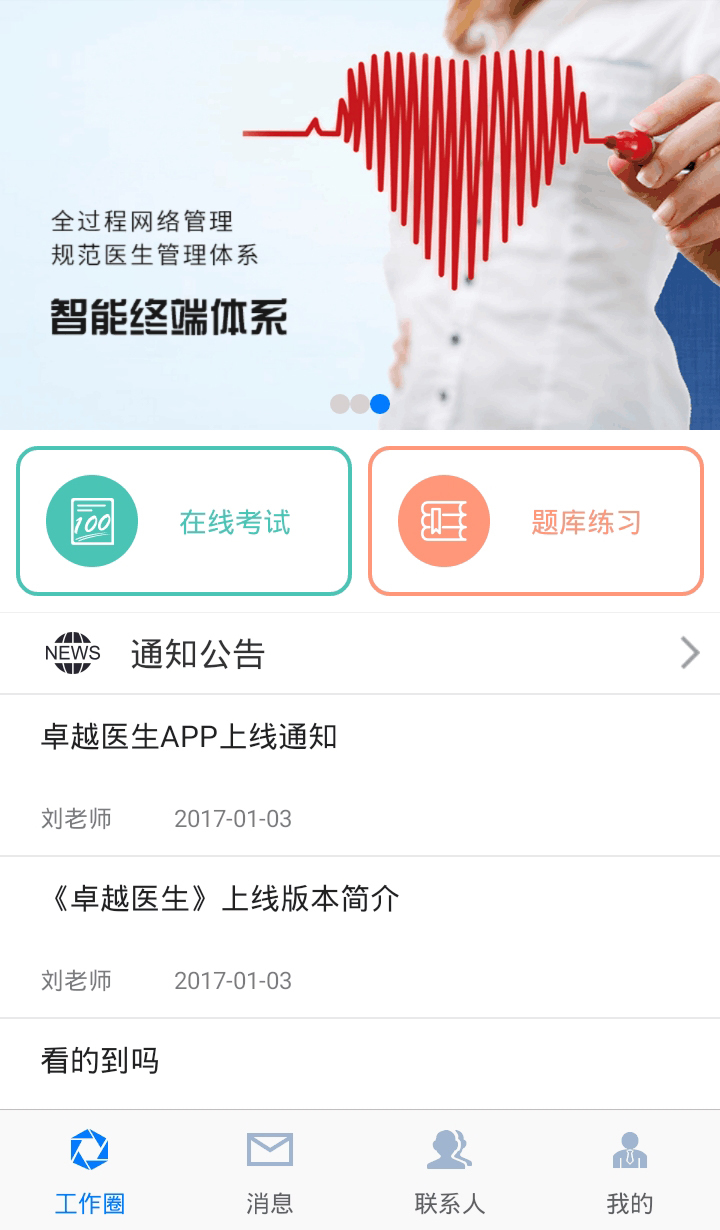Click the 联系人 contacts people icon
The height and width of the screenshot is (1230, 720).
coord(450,1150)
